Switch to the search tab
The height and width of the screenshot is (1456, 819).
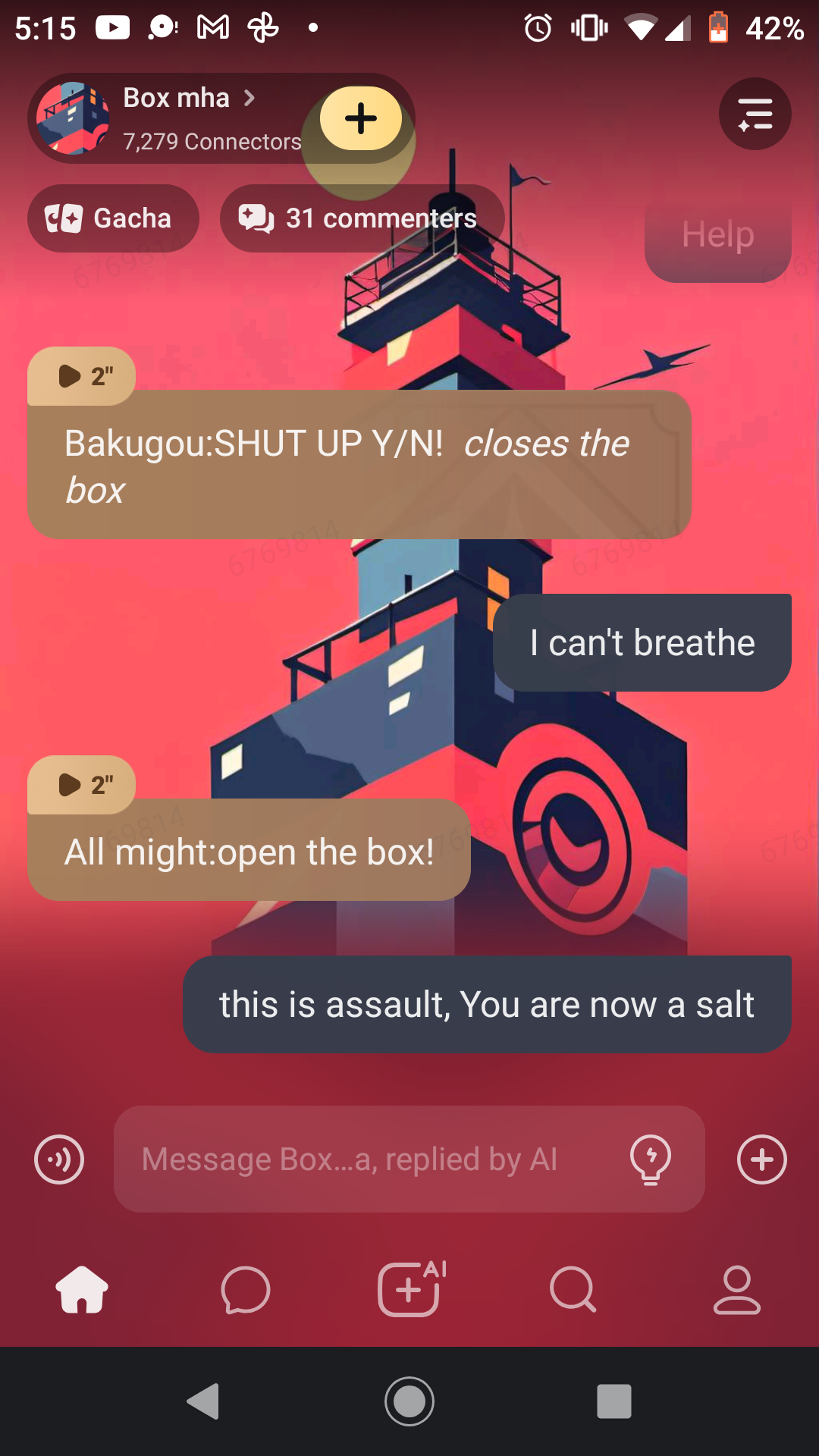573,1289
